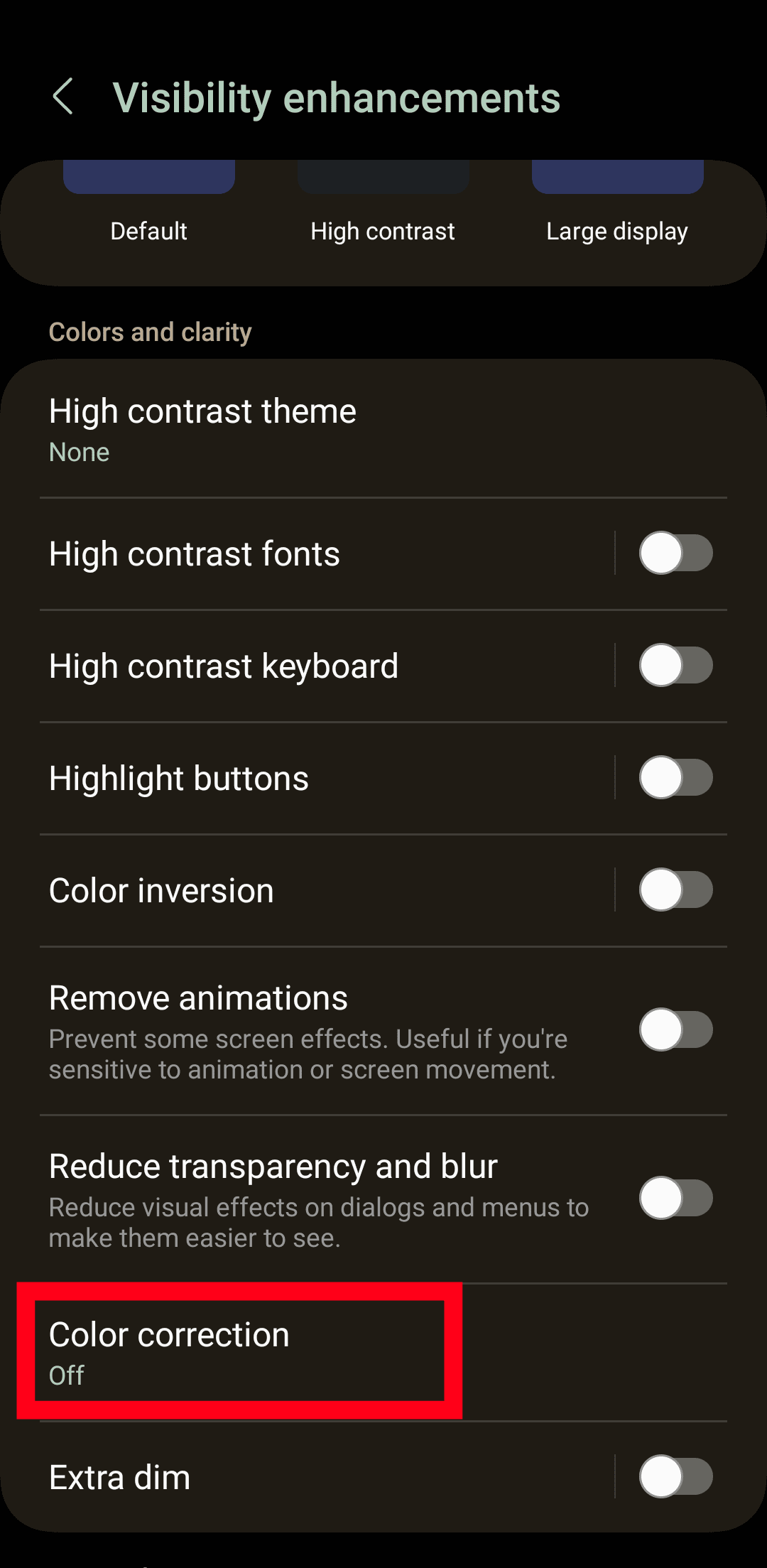Pick the Large display mode
This screenshot has width=767, height=1568.
coord(617,213)
